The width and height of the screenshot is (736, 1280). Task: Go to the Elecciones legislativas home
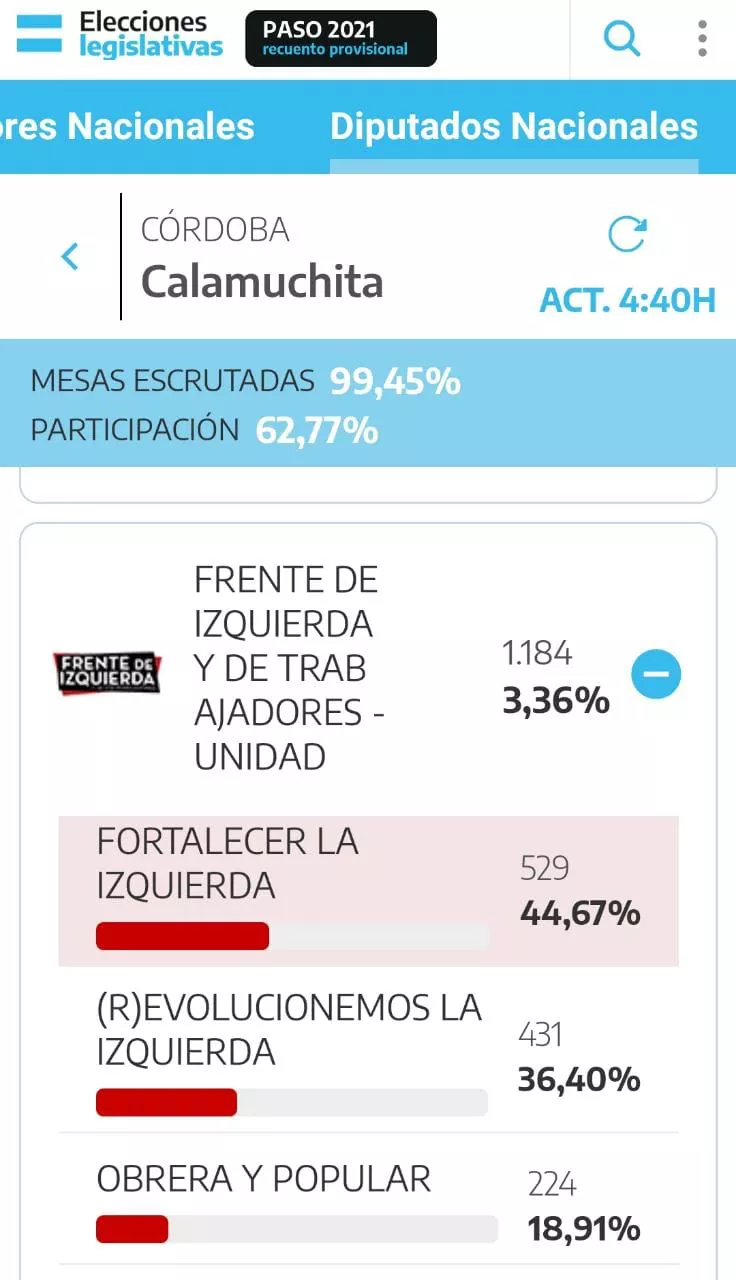pyautogui.click(x=120, y=35)
